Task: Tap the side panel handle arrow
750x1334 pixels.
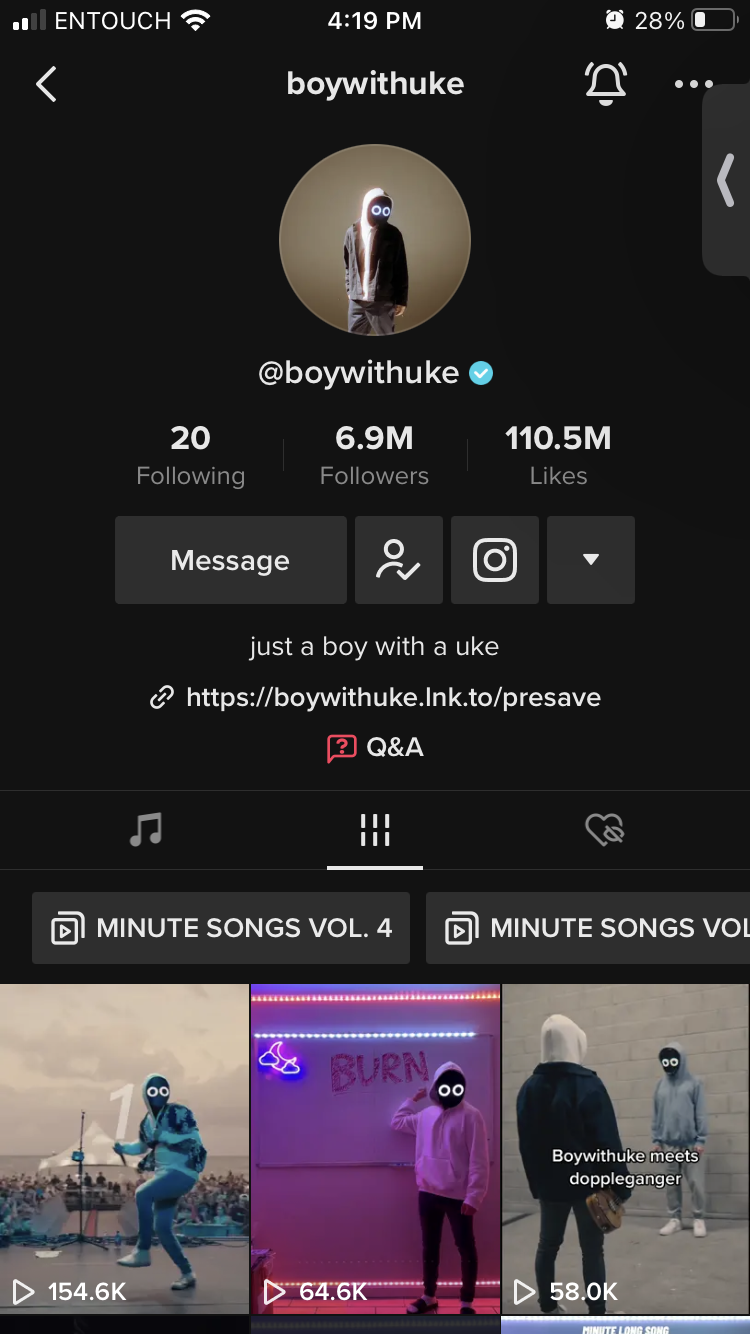Action: point(726,181)
